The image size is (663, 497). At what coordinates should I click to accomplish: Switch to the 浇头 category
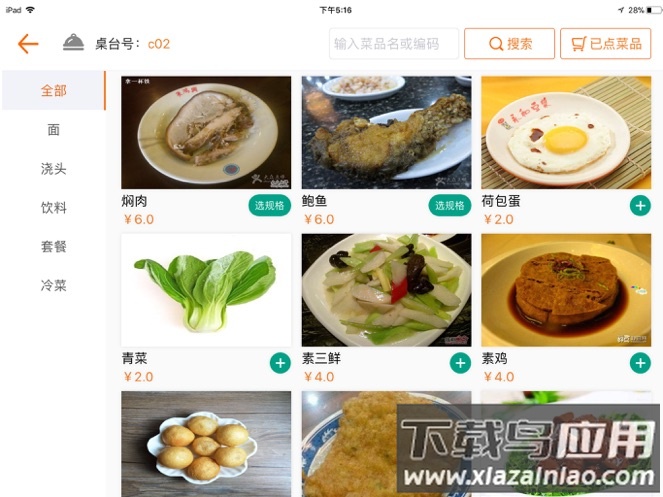click(x=54, y=169)
